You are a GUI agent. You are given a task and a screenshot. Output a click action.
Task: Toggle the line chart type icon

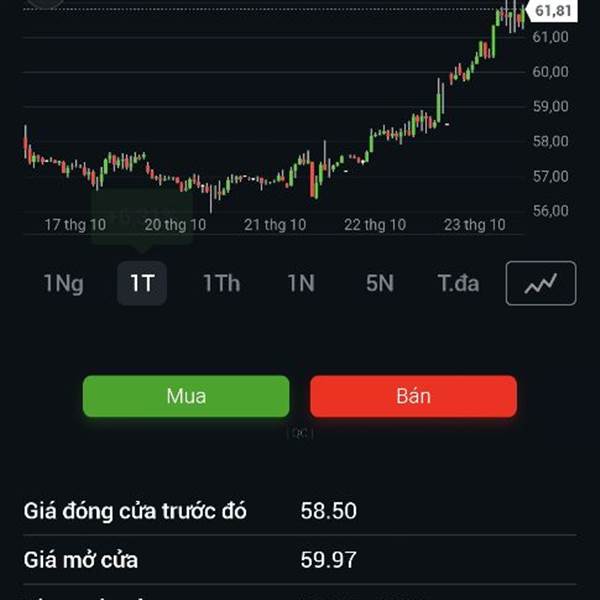[x=541, y=283]
